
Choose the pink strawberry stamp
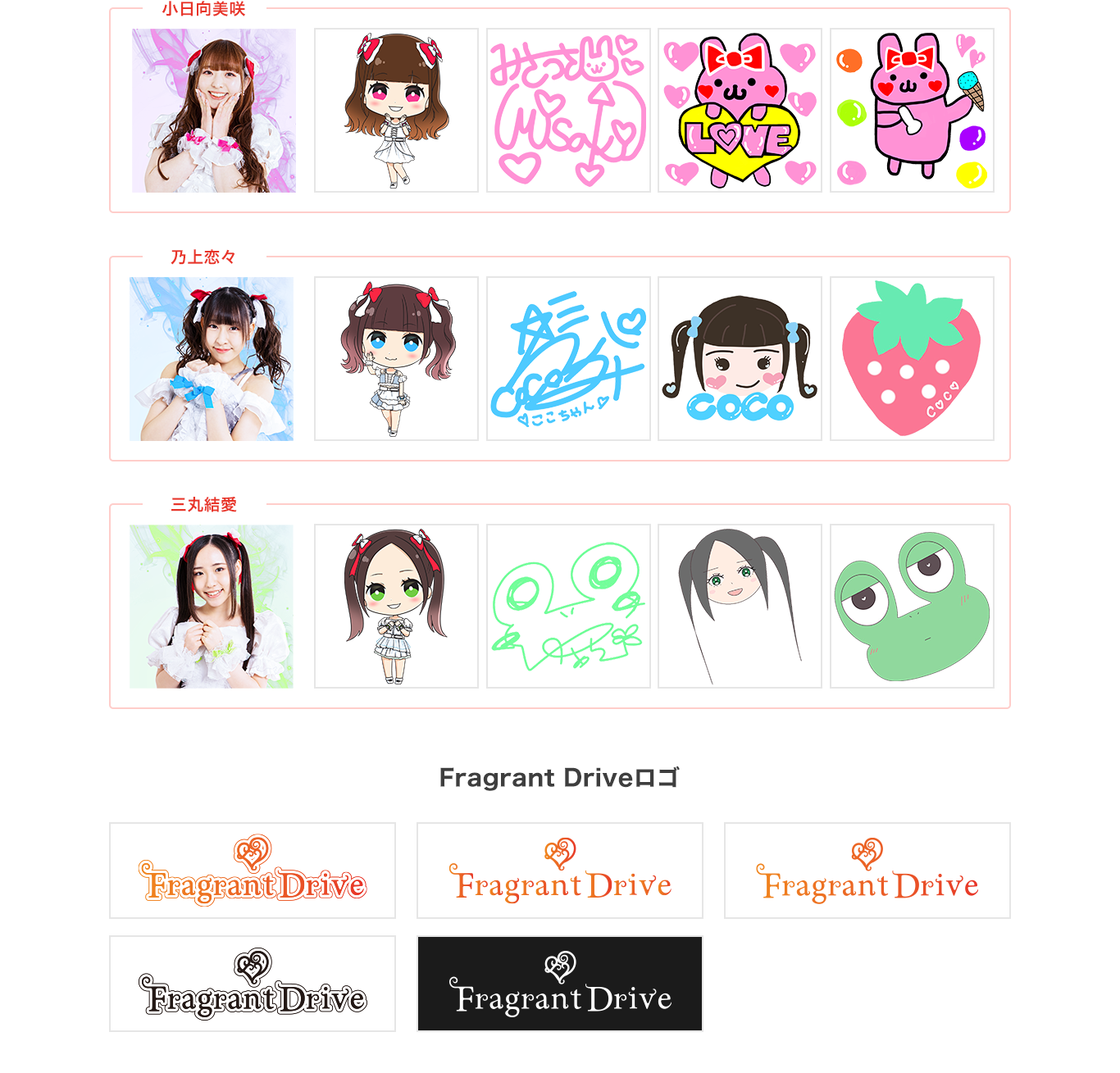tap(912, 359)
